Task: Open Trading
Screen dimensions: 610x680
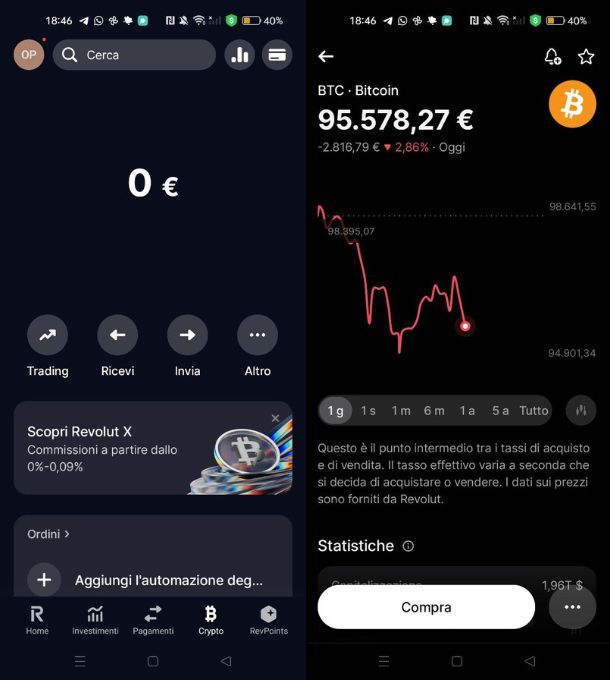Action: coord(47,336)
